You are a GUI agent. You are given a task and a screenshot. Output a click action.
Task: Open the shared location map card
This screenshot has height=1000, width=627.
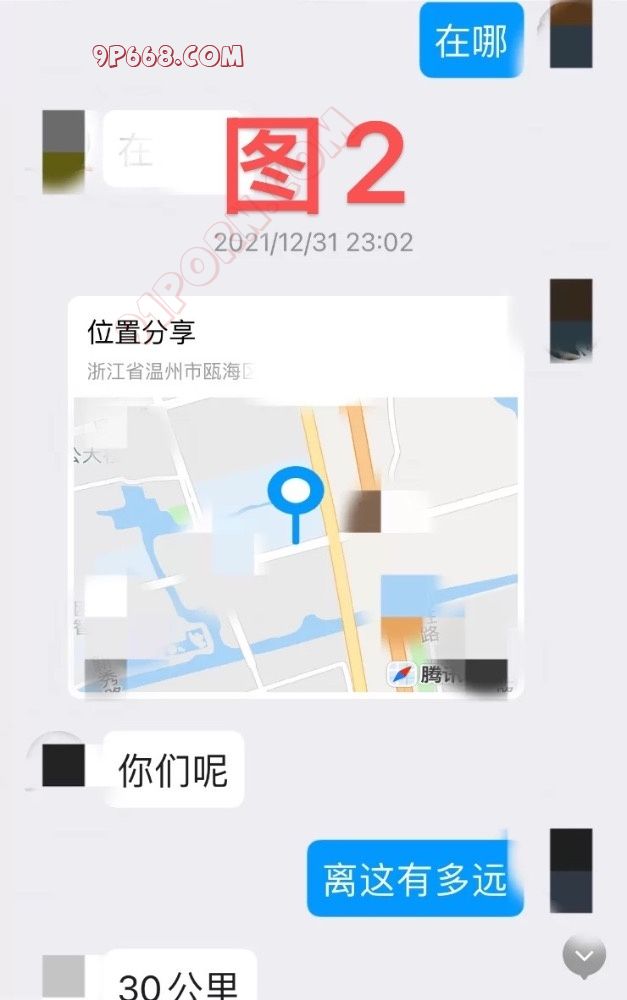[x=295, y=495]
